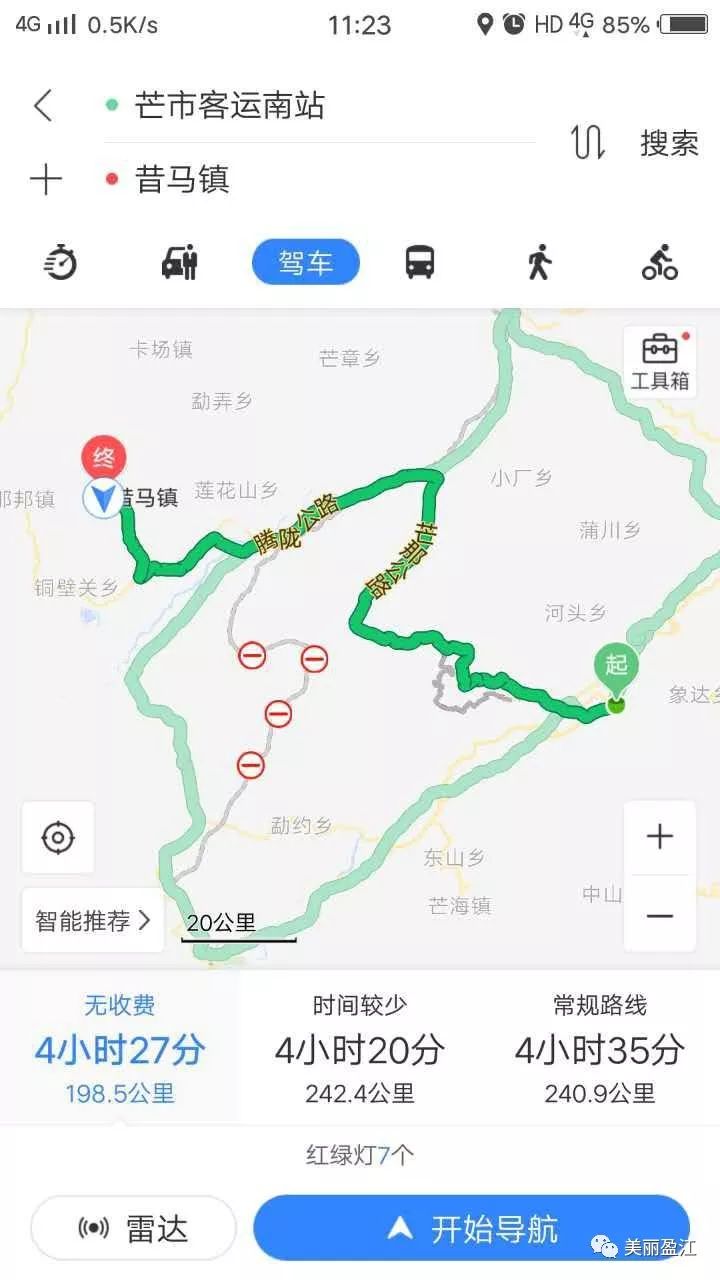The width and height of the screenshot is (720, 1280).
Task: Choose the 步行 walking route mode
Action: [537, 261]
